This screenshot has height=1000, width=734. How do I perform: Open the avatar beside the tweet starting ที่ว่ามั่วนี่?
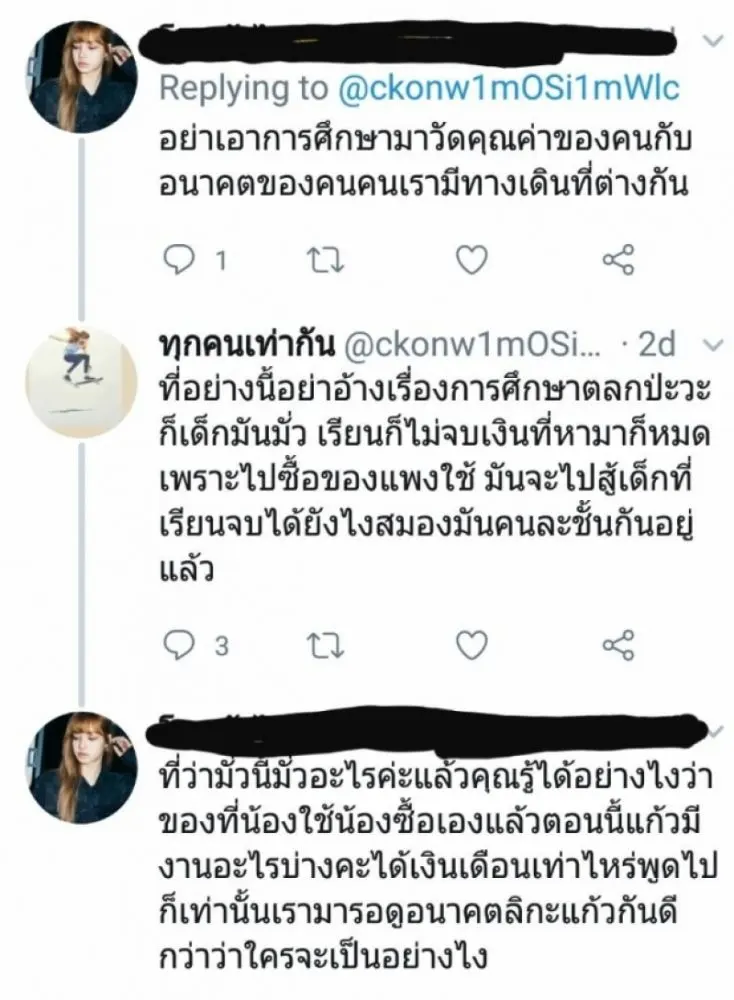point(80,767)
